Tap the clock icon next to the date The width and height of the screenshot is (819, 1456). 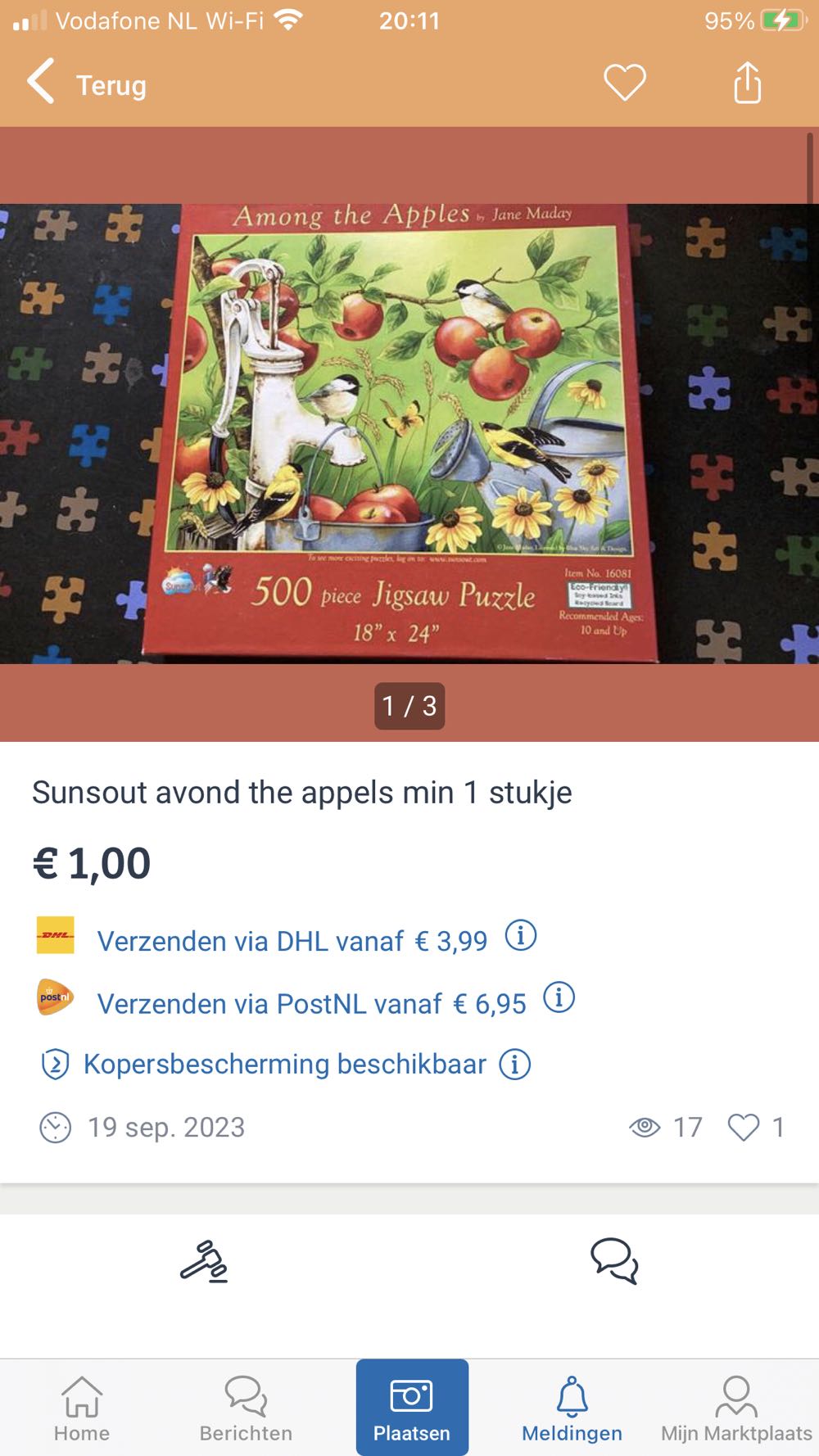click(54, 1127)
